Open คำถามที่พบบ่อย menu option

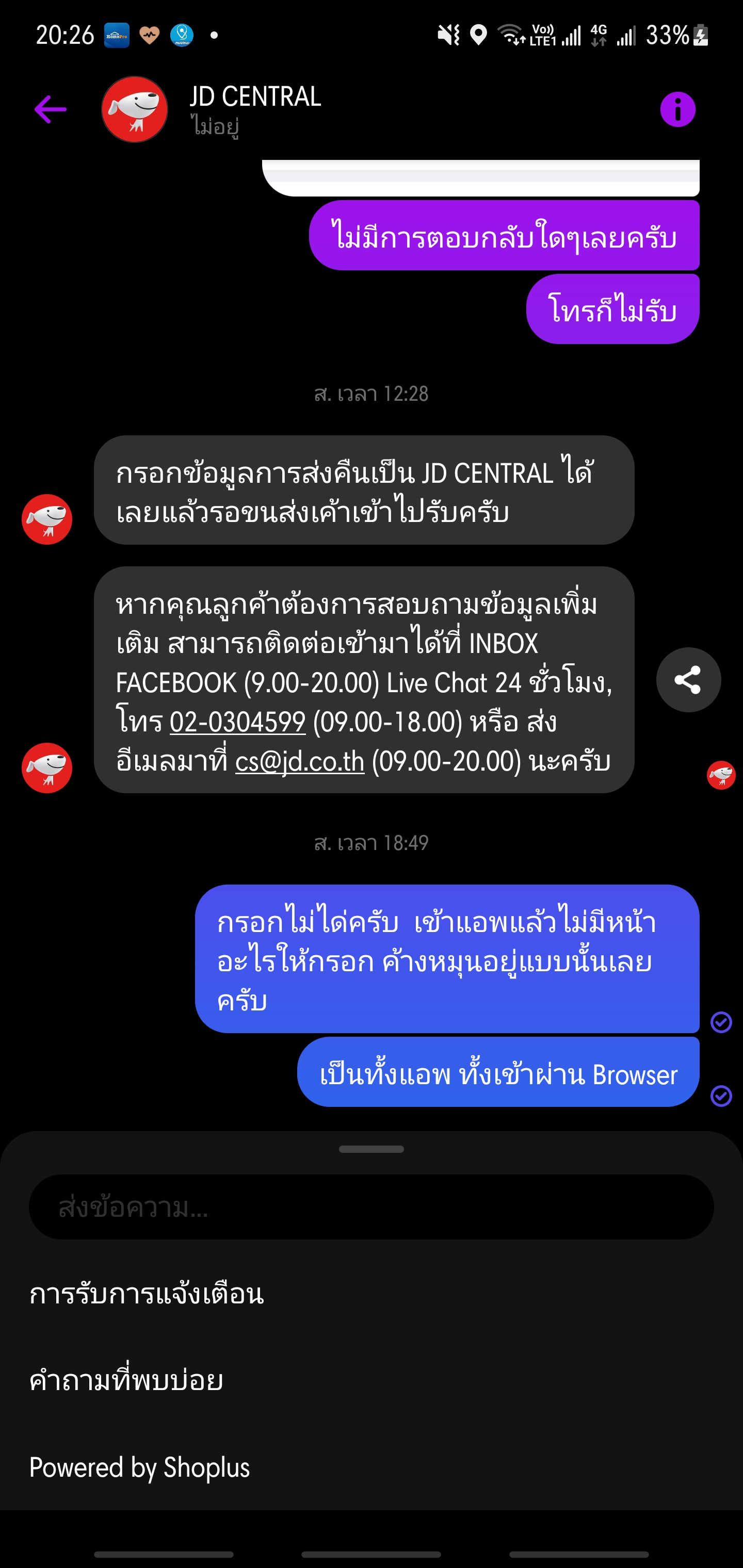[x=372, y=1380]
